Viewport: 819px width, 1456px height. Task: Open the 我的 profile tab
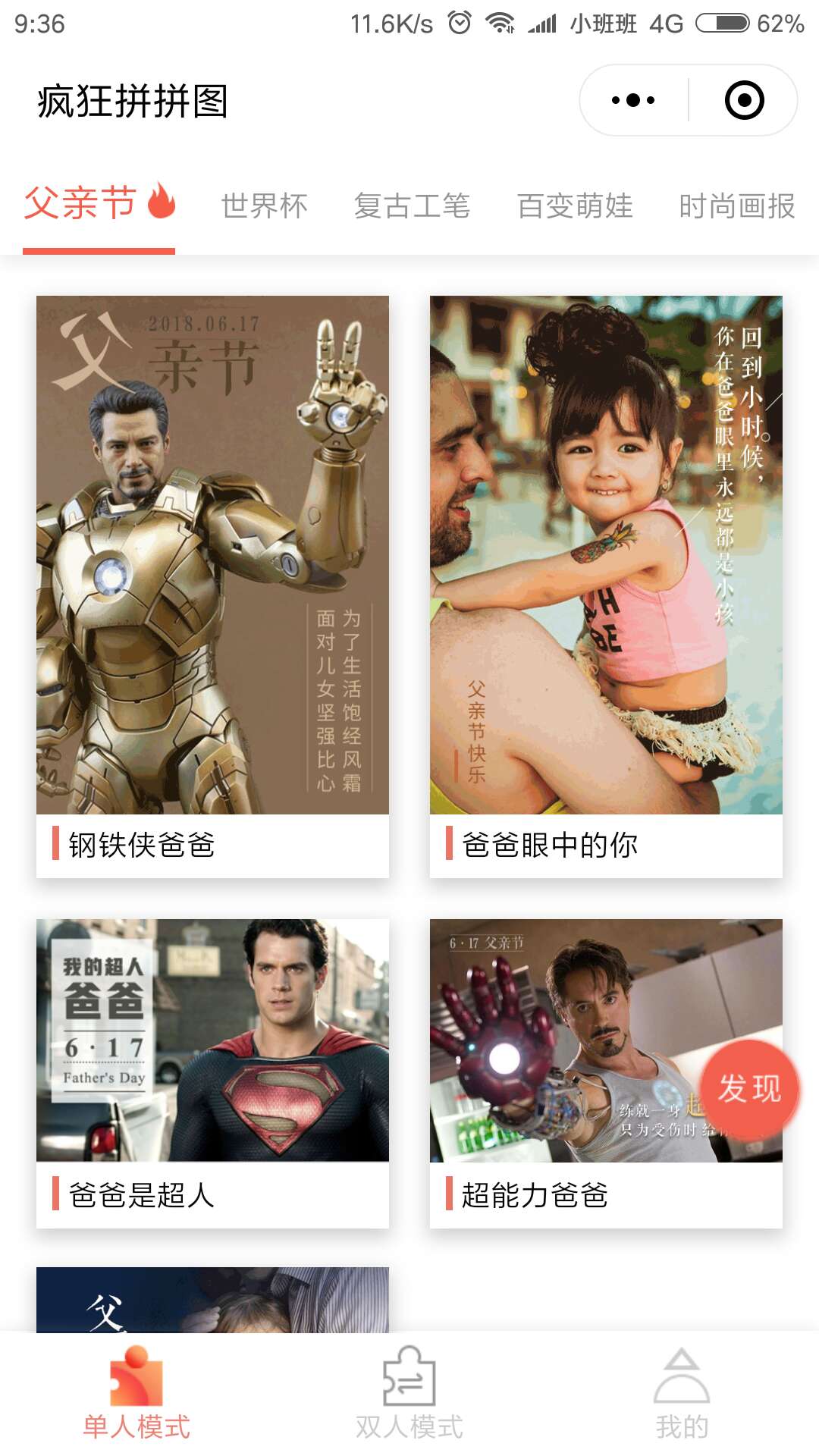[682, 1394]
